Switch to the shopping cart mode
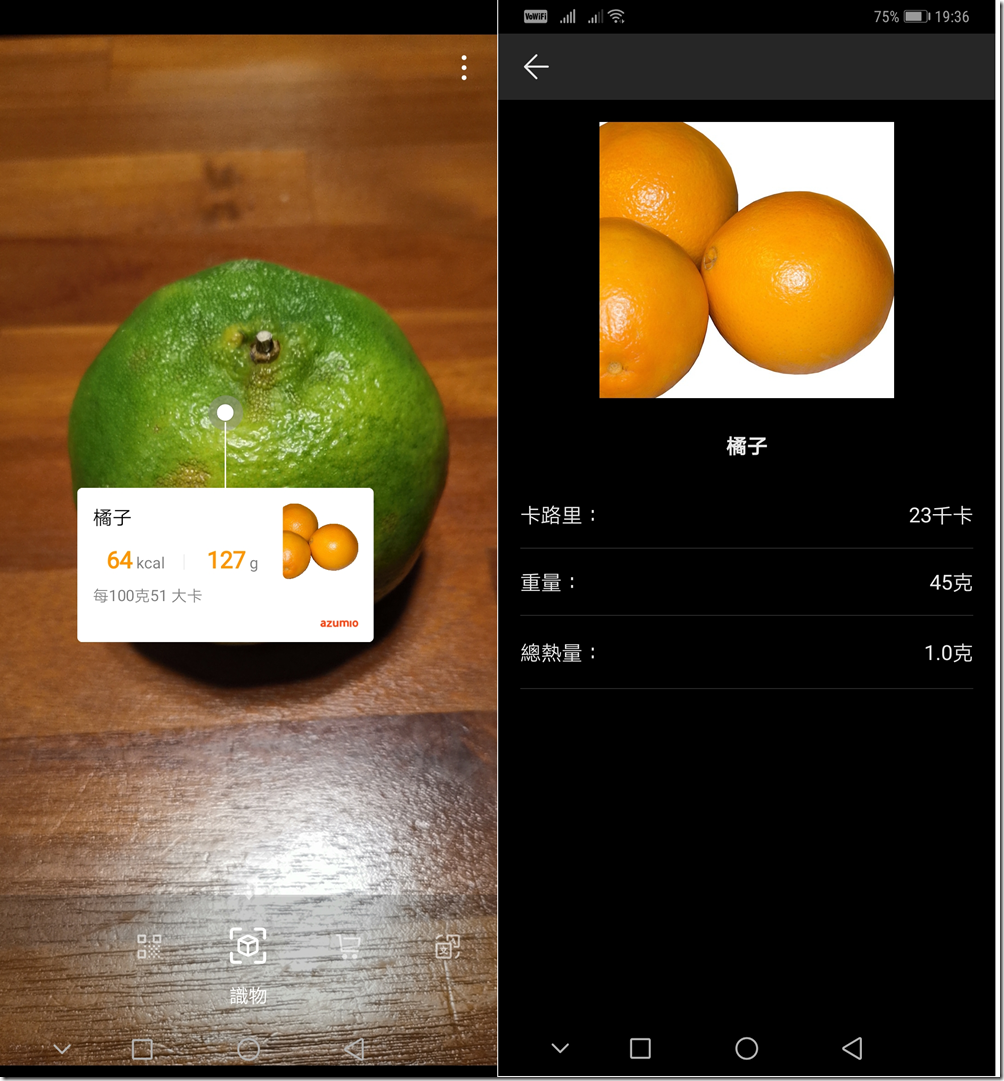 click(x=347, y=946)
